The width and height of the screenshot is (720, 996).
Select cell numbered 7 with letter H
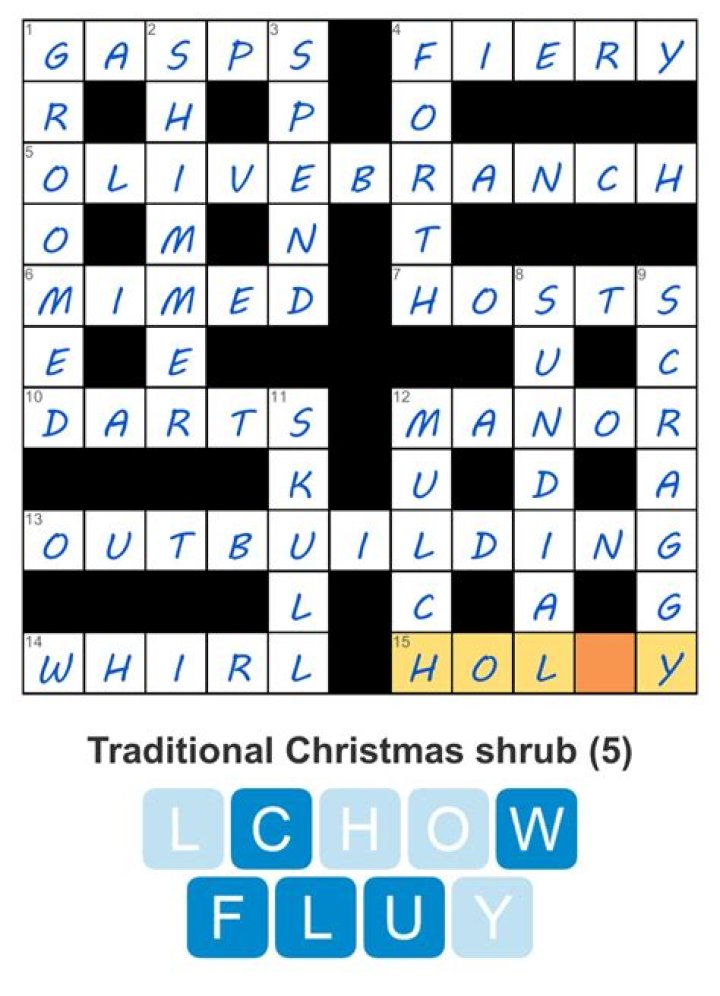[422, 301]
